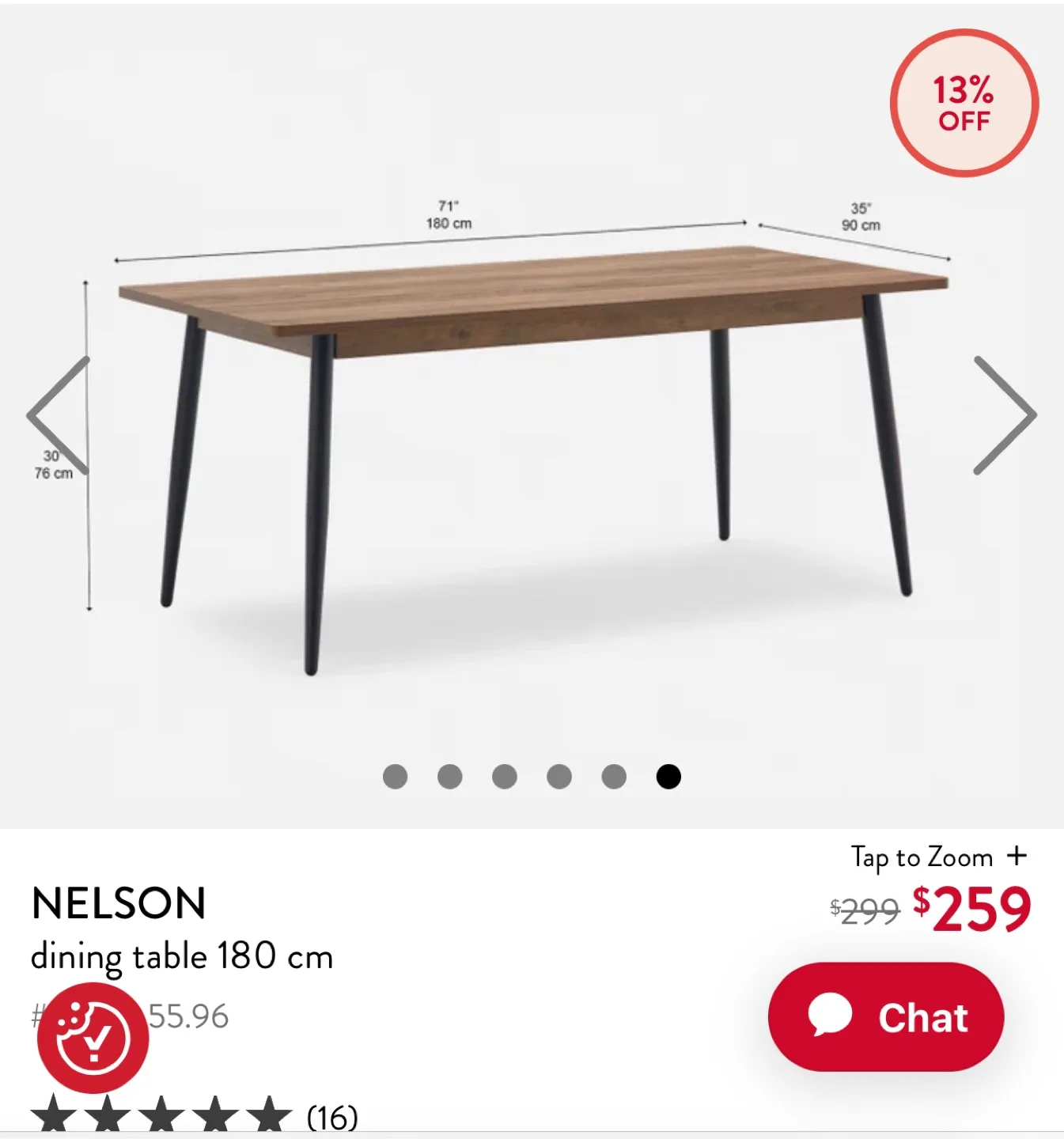Image resolution: width=1064 pixels, height=1139 pixels.
Task: Go to the next product image
Action: (1005, 415)
